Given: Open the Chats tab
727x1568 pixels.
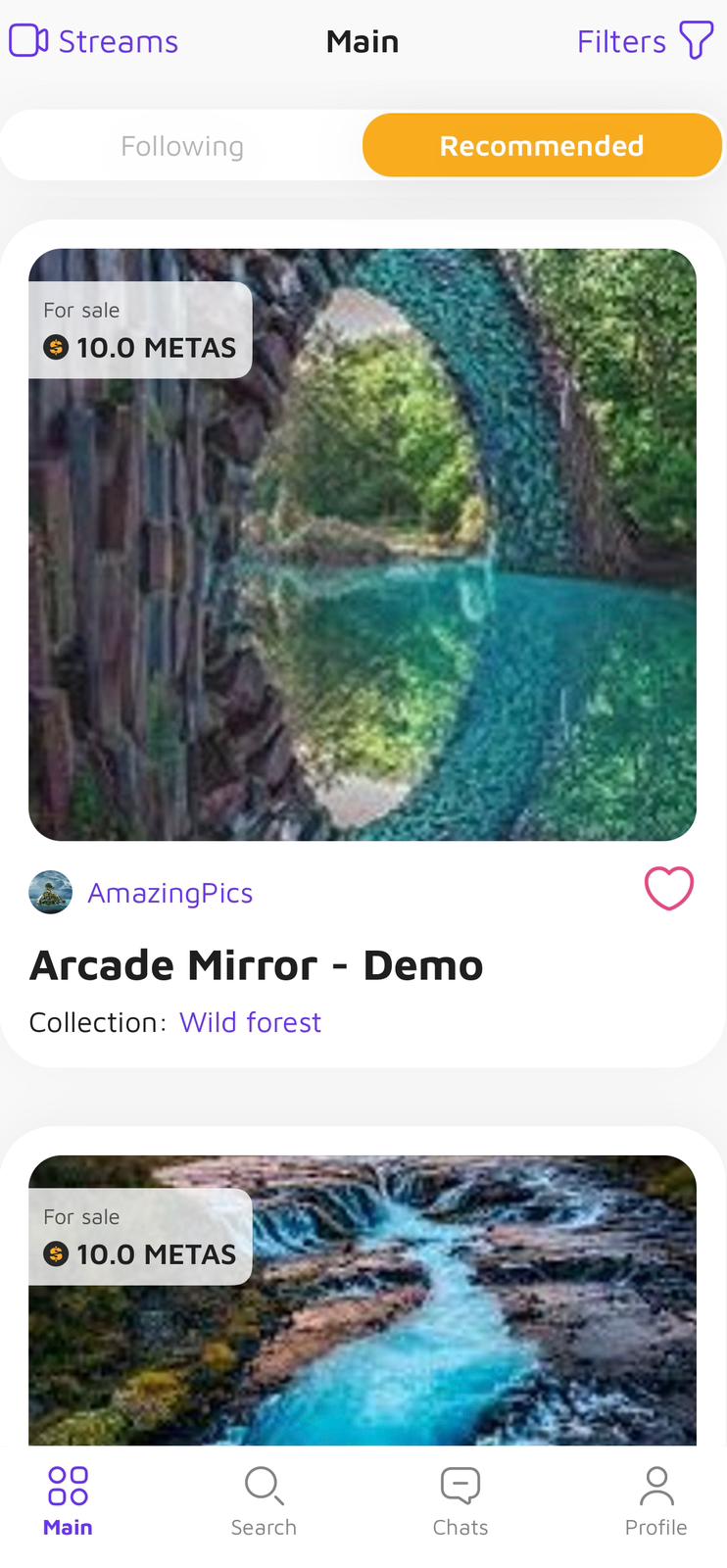Looking at the screenshot, I should point(460,1501).
